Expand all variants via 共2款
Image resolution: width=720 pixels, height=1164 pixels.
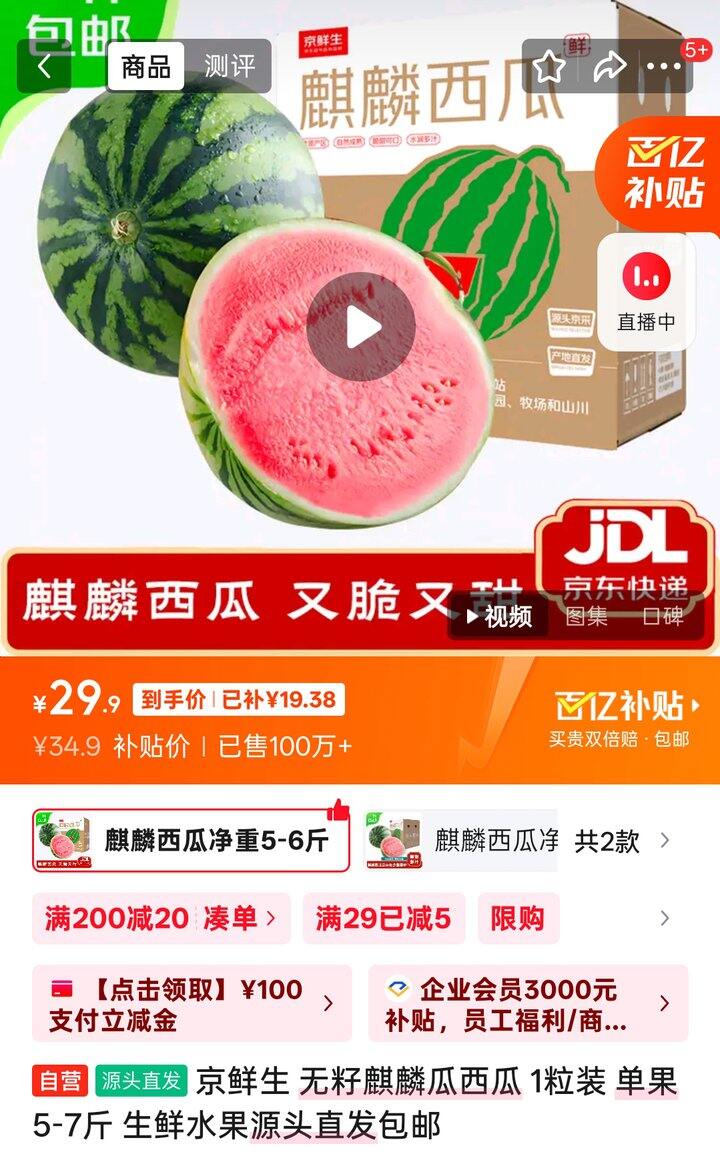point(621,840)
